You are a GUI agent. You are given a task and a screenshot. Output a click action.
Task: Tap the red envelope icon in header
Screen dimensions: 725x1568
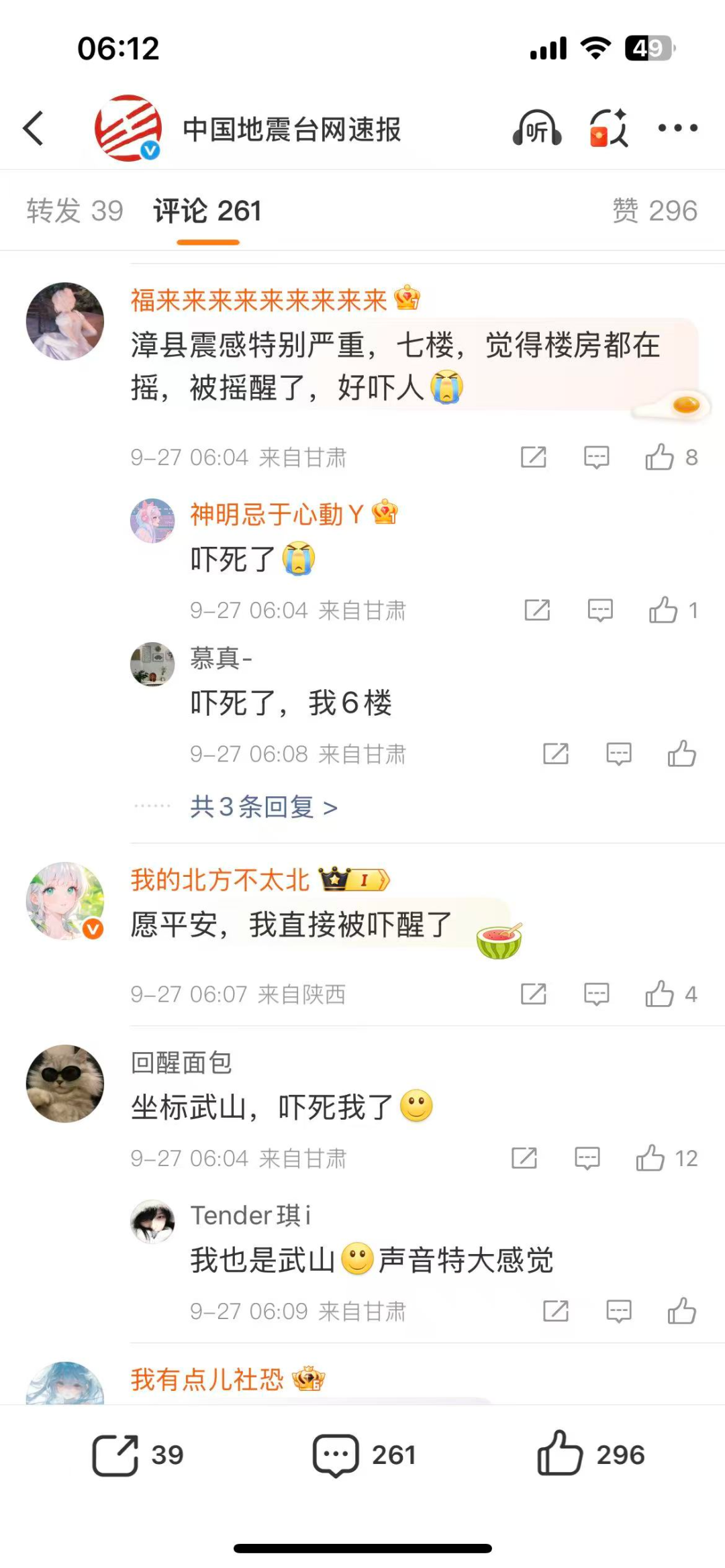point(608,128)
